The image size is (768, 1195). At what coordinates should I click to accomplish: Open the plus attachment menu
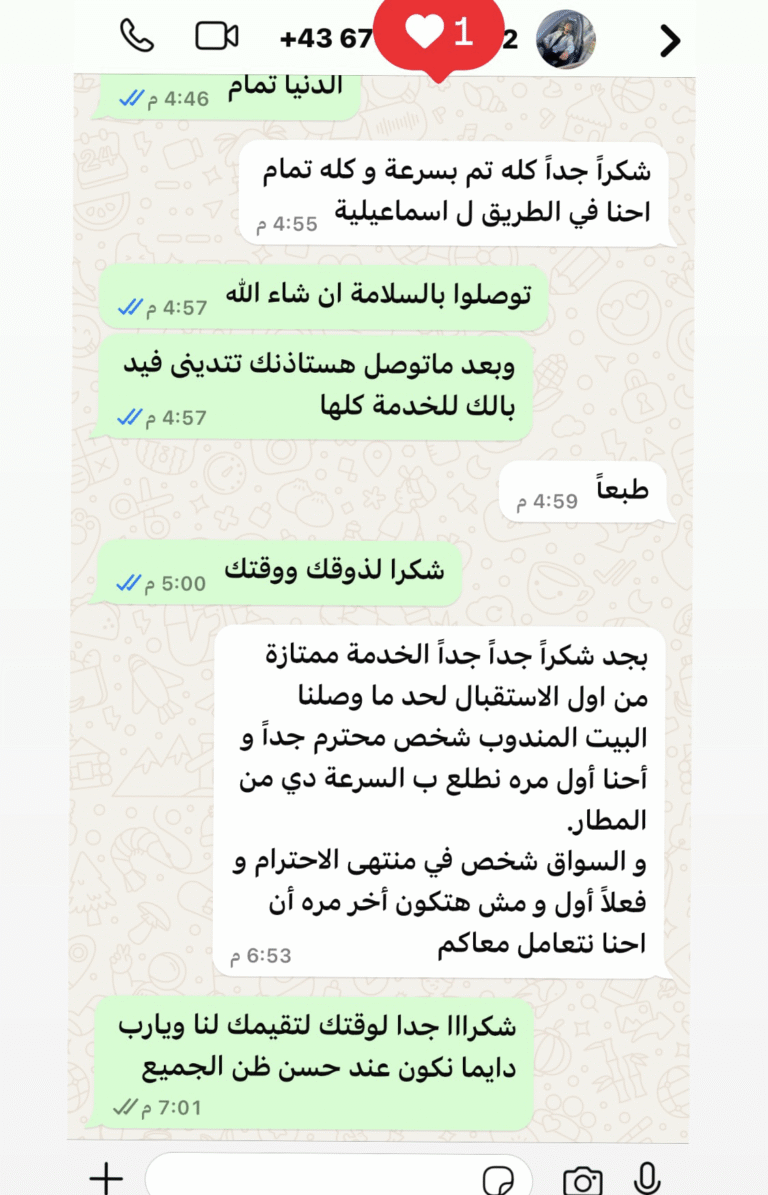[106, 1177]
